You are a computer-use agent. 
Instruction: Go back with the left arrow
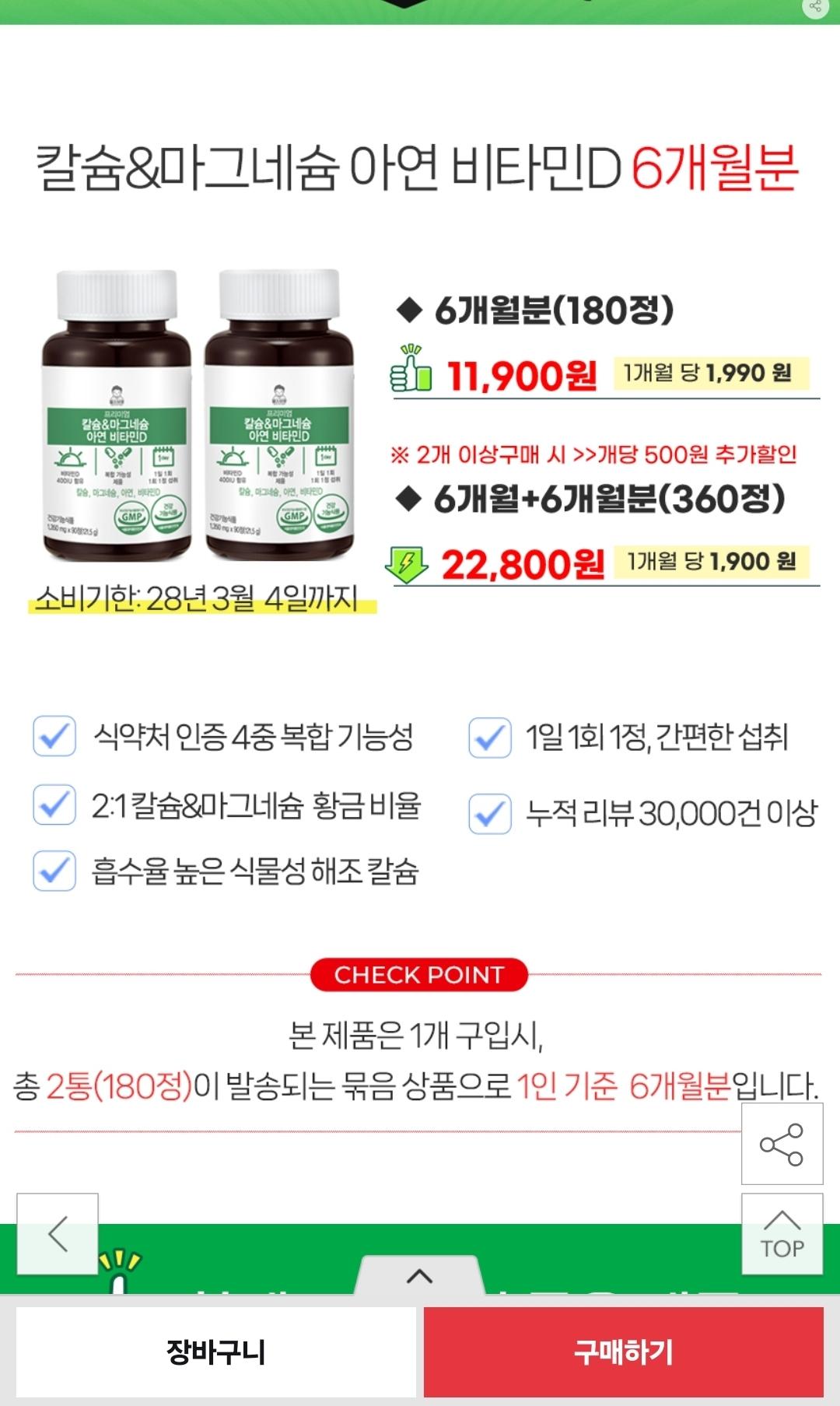click(58, 1234)
